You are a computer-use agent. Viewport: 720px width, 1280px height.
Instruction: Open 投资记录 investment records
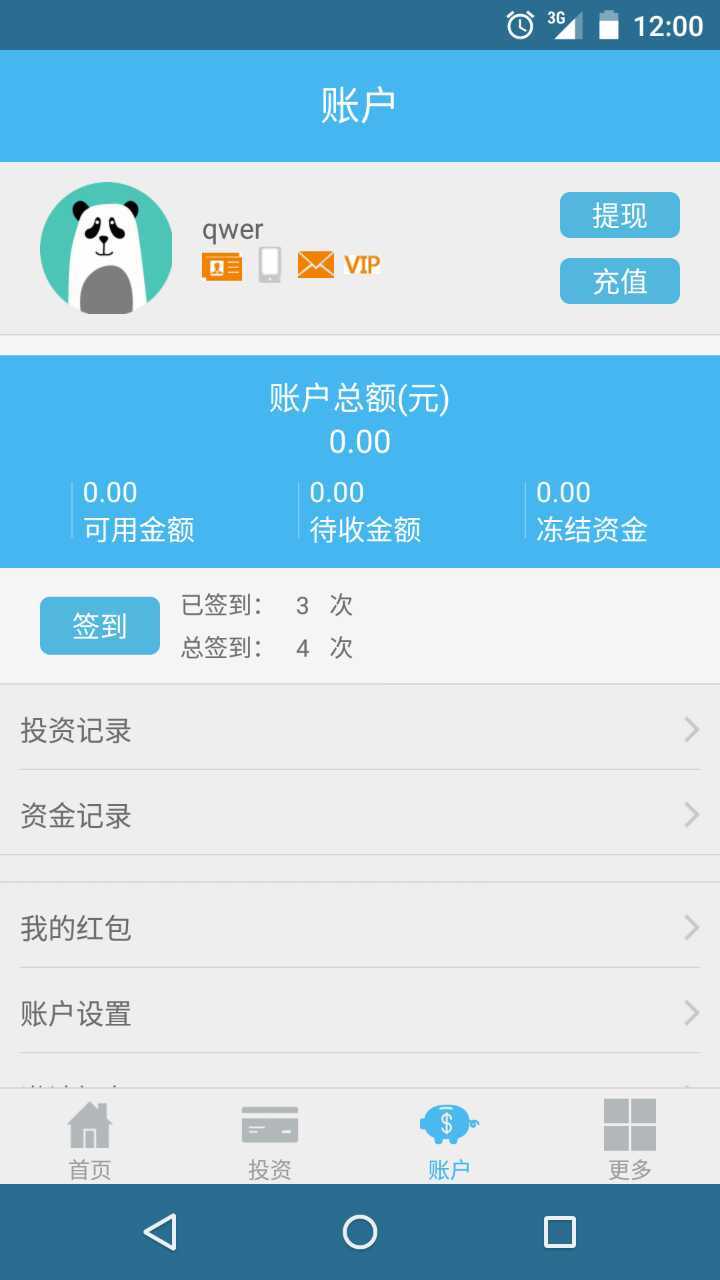click(x=360, y=730)
